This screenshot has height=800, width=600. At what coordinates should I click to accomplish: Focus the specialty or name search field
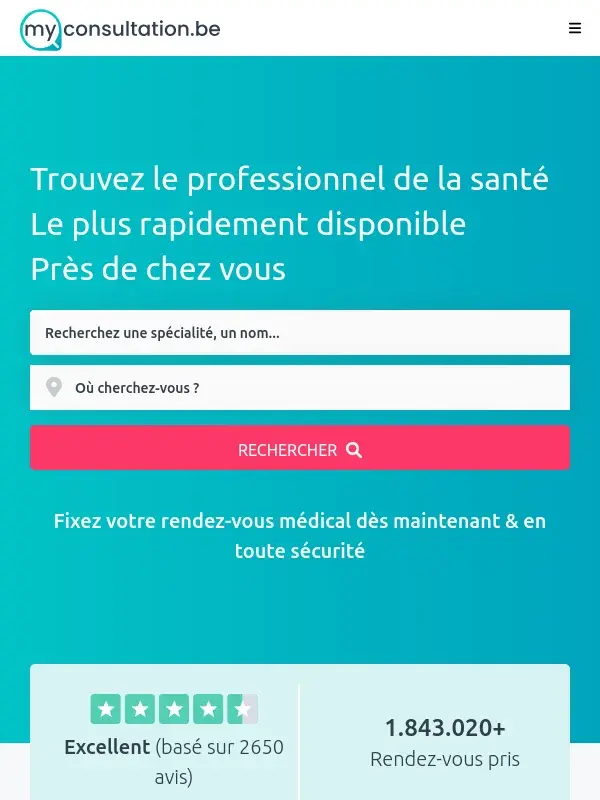(300, 333)
